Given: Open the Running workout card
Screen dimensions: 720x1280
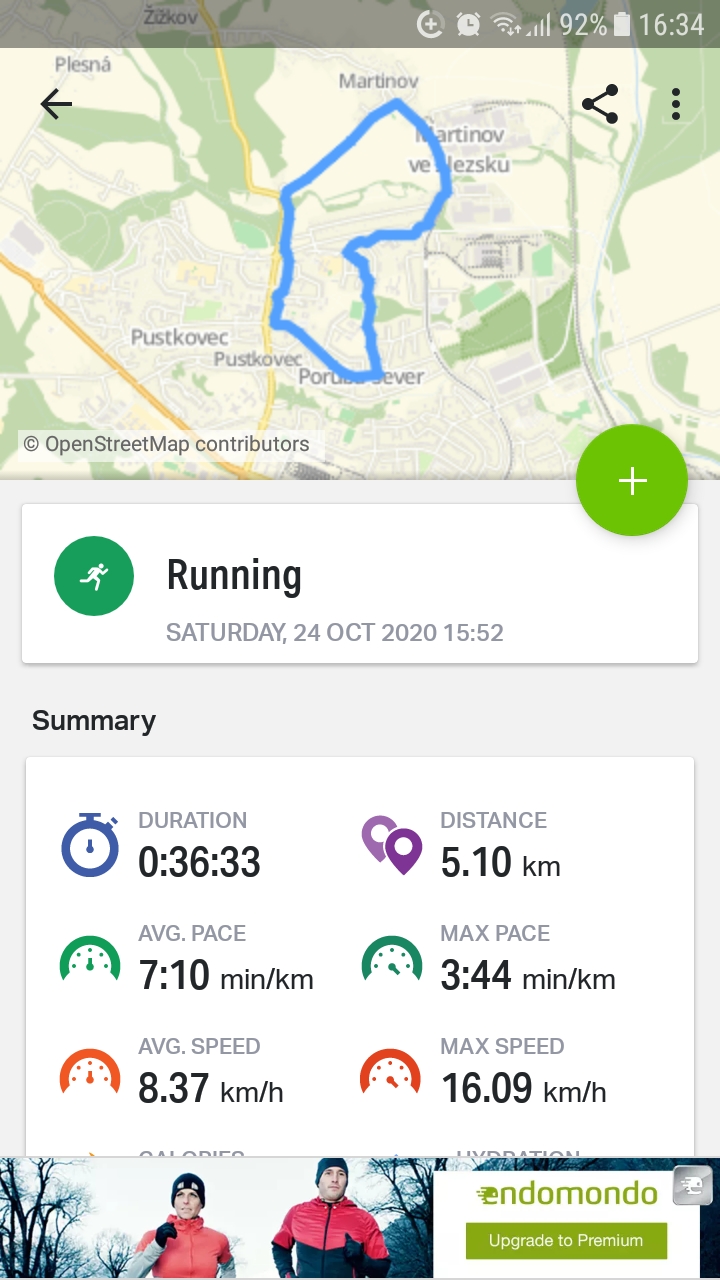Looking at the screenshot, I should click(x=360, y=583).
